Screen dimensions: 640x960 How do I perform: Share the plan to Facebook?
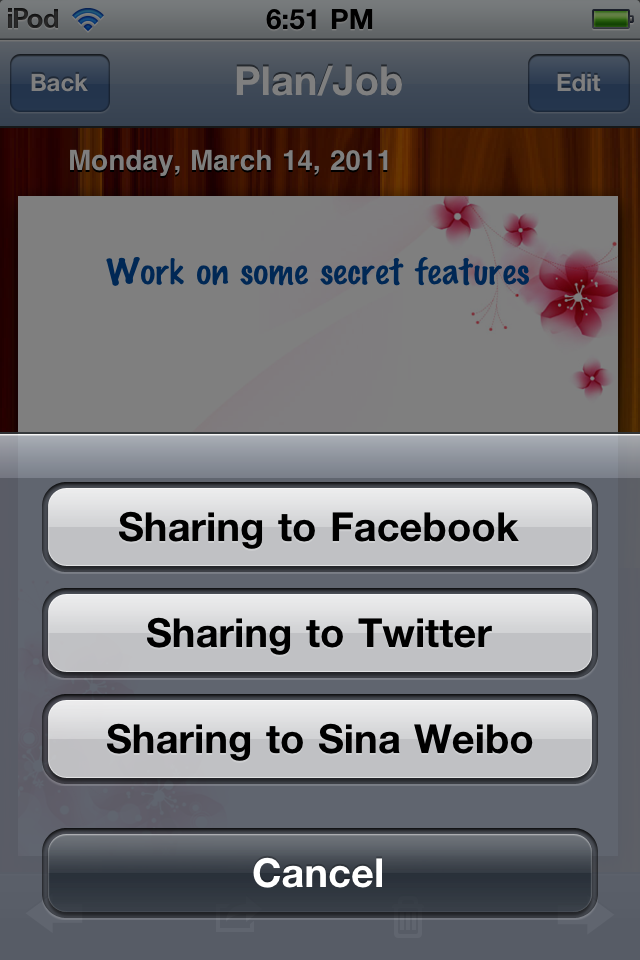[319, 527]
